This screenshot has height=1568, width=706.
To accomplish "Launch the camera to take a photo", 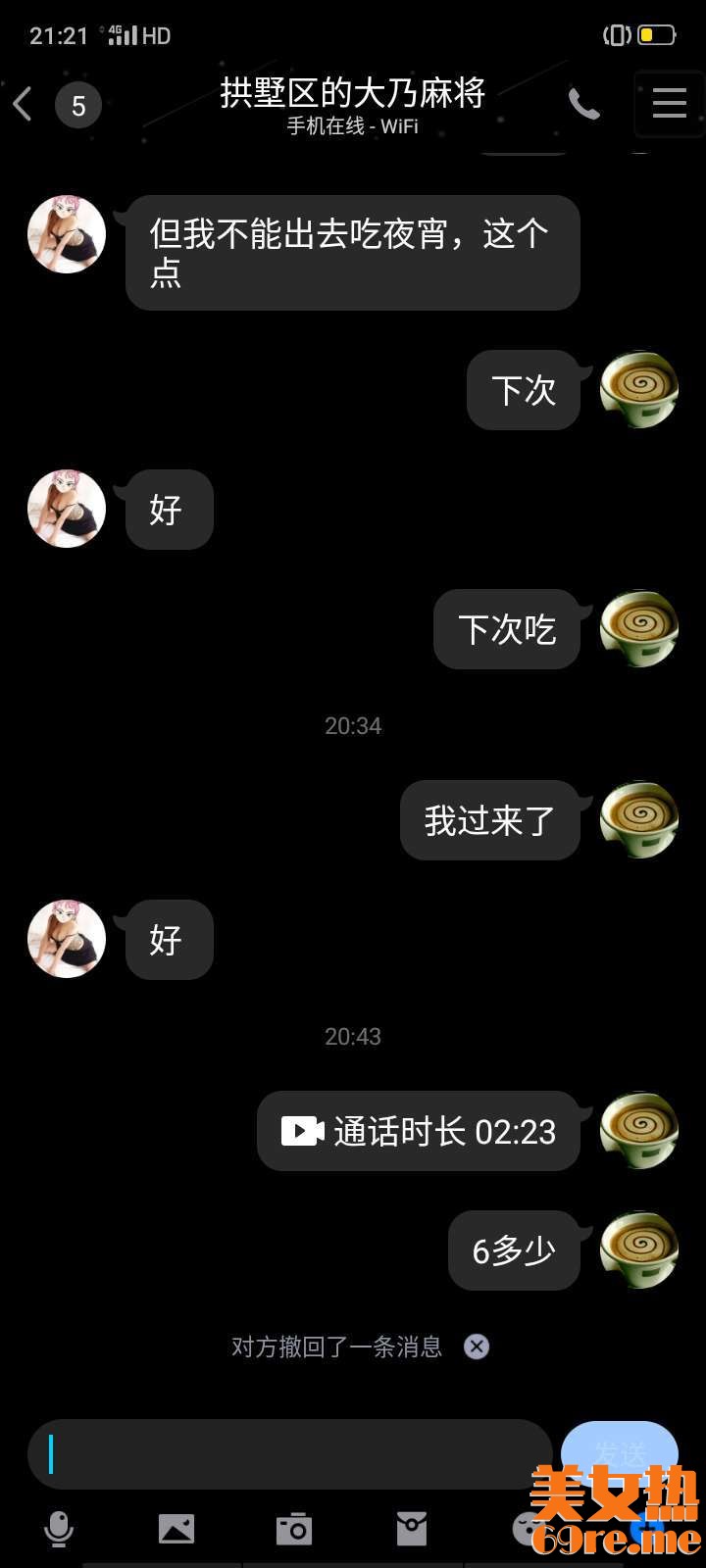I will coord(294,1528).
